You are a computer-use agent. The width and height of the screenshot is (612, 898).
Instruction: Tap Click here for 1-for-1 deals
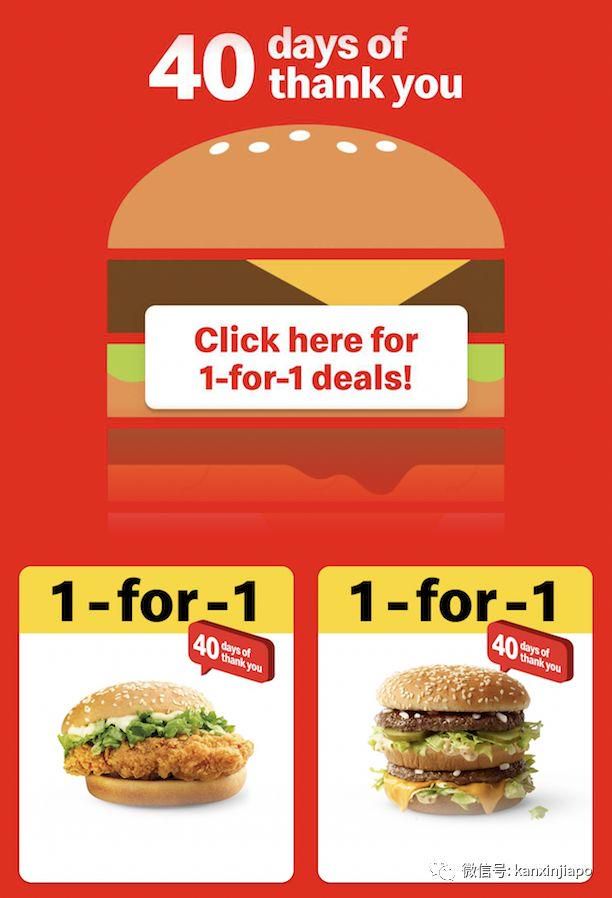pos(306,357)
